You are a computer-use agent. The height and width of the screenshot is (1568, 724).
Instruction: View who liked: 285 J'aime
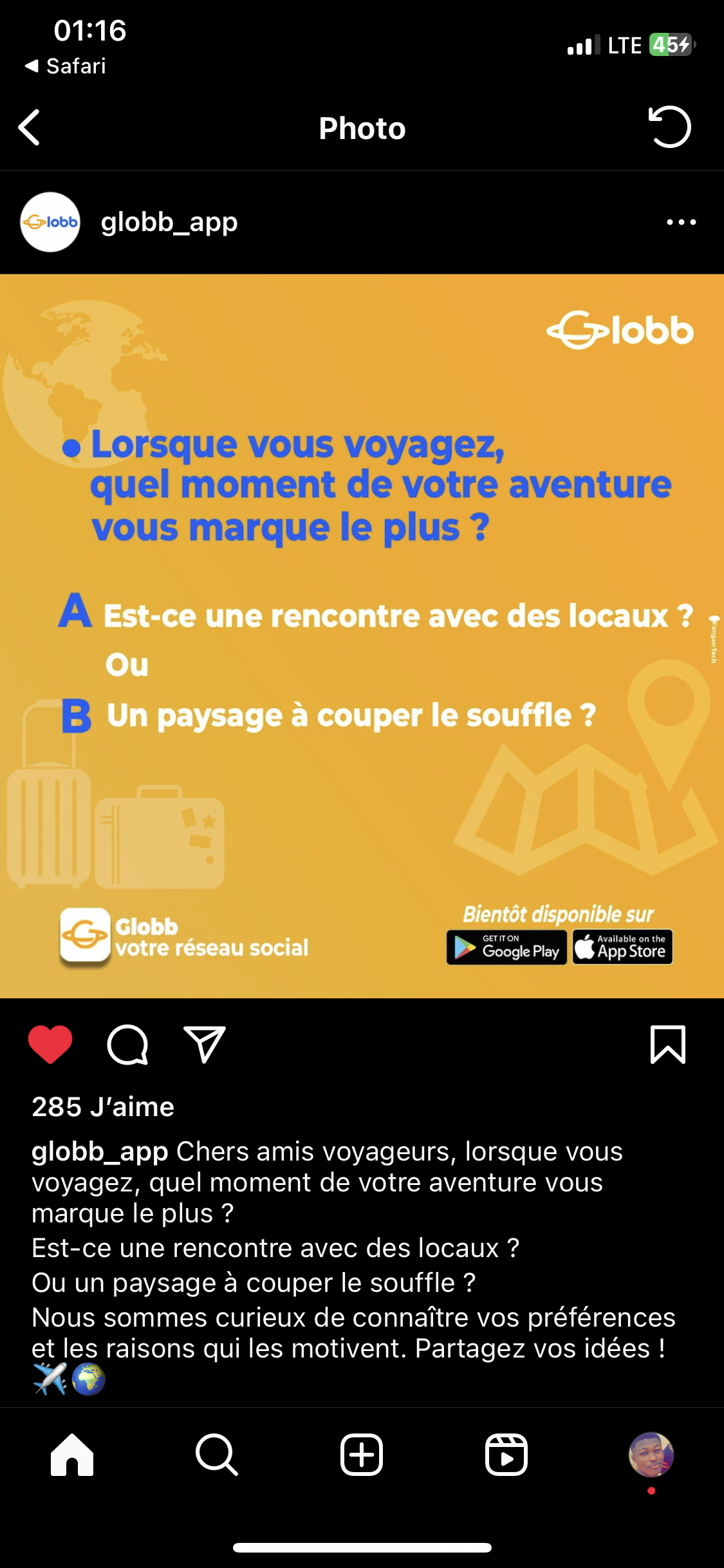[x=103, y=1107]
